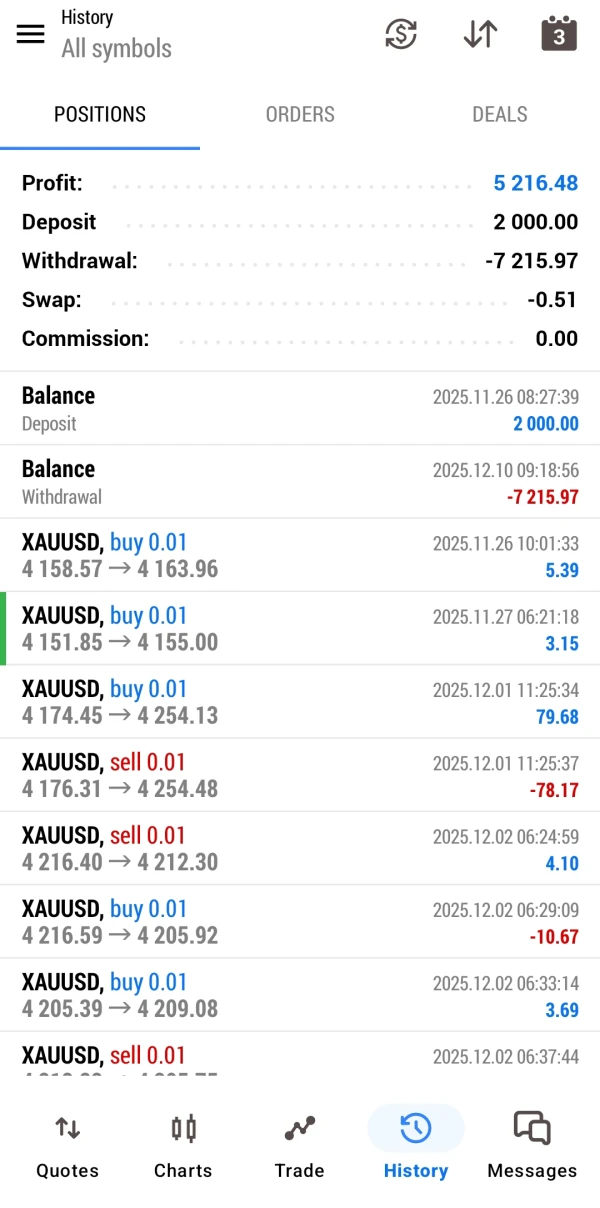
Task: Tap the History navigation item
Action: (416, 1147)
